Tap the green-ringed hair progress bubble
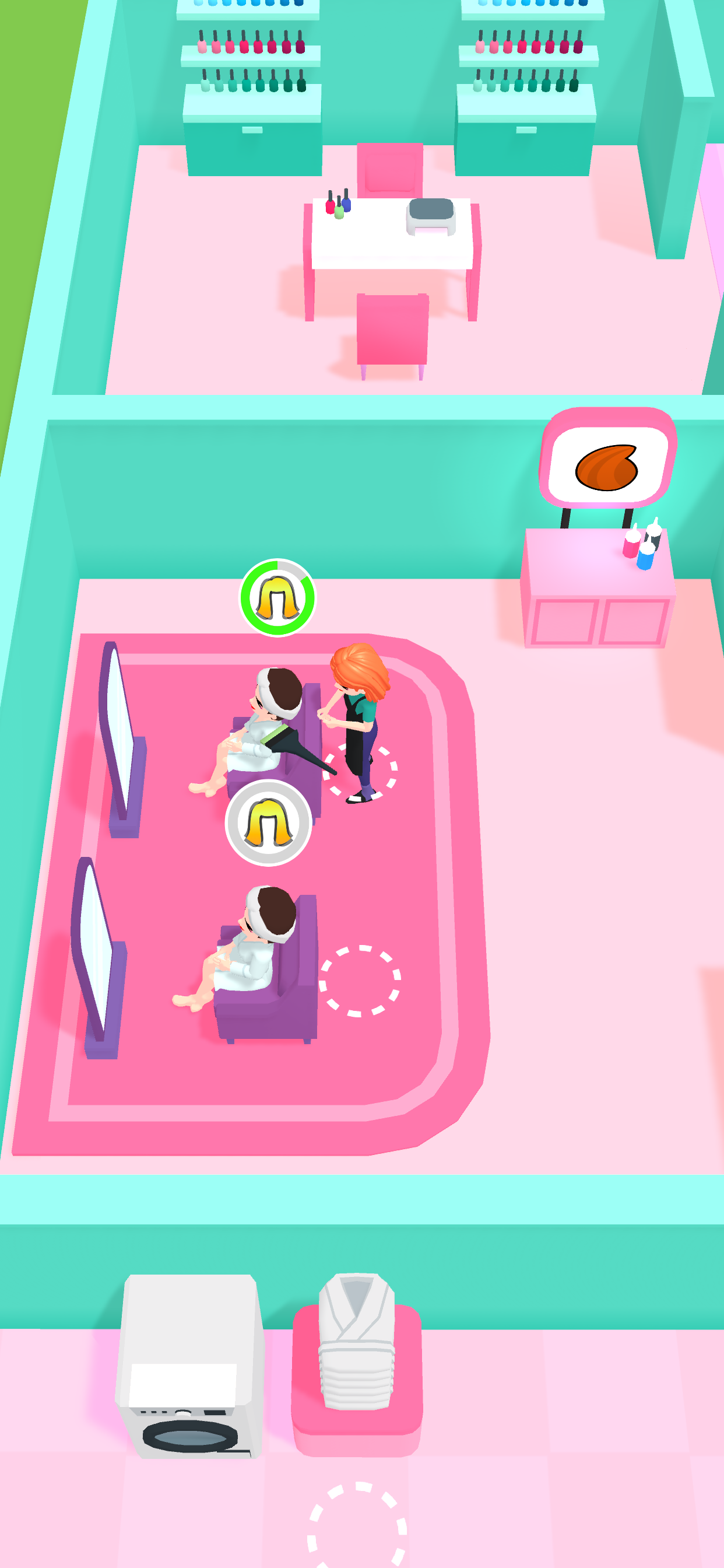 point(277,598)
